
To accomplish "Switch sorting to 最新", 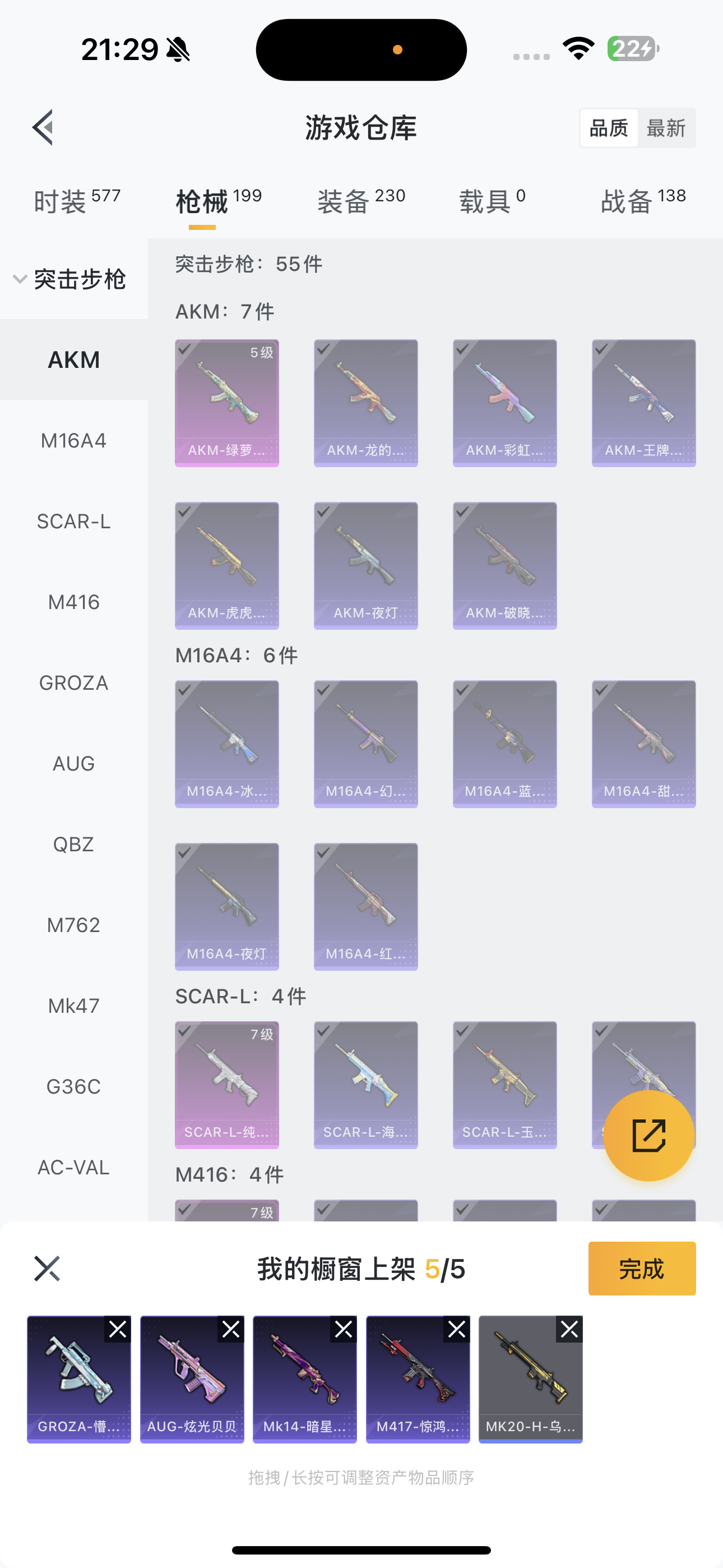I will 665,128.
